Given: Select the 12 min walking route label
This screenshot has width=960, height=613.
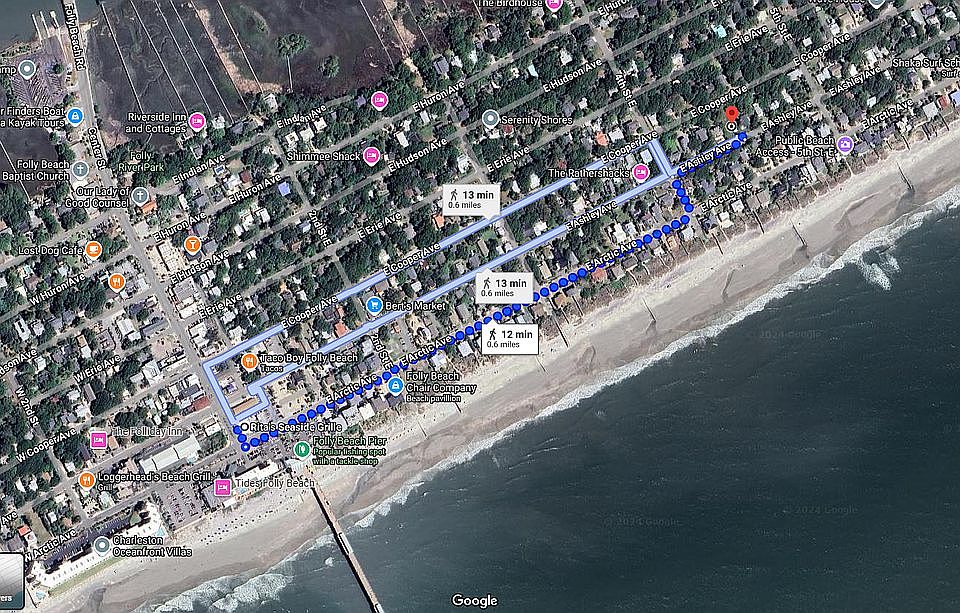Looking at the screenshot, I should point(509,338).
